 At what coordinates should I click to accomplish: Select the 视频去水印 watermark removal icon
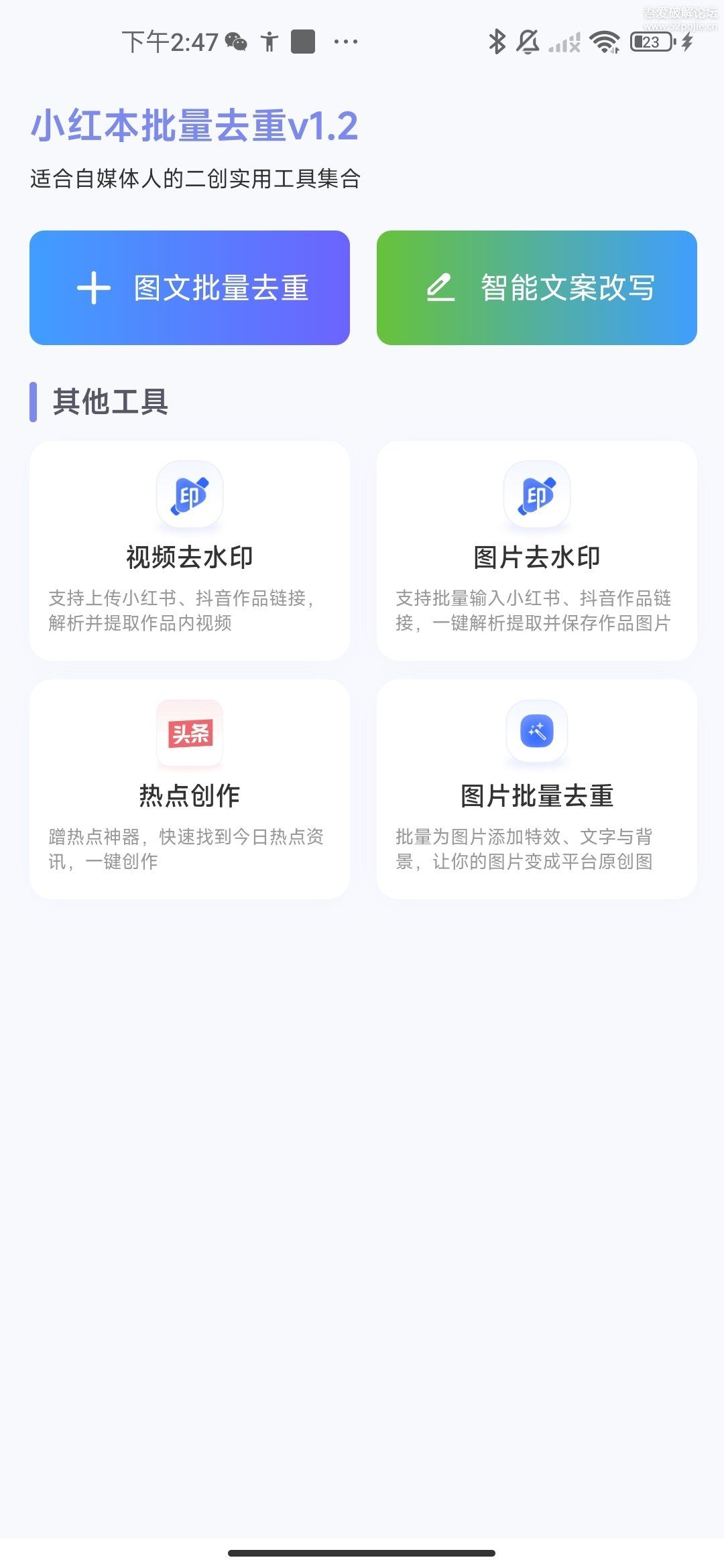[190, 494]
